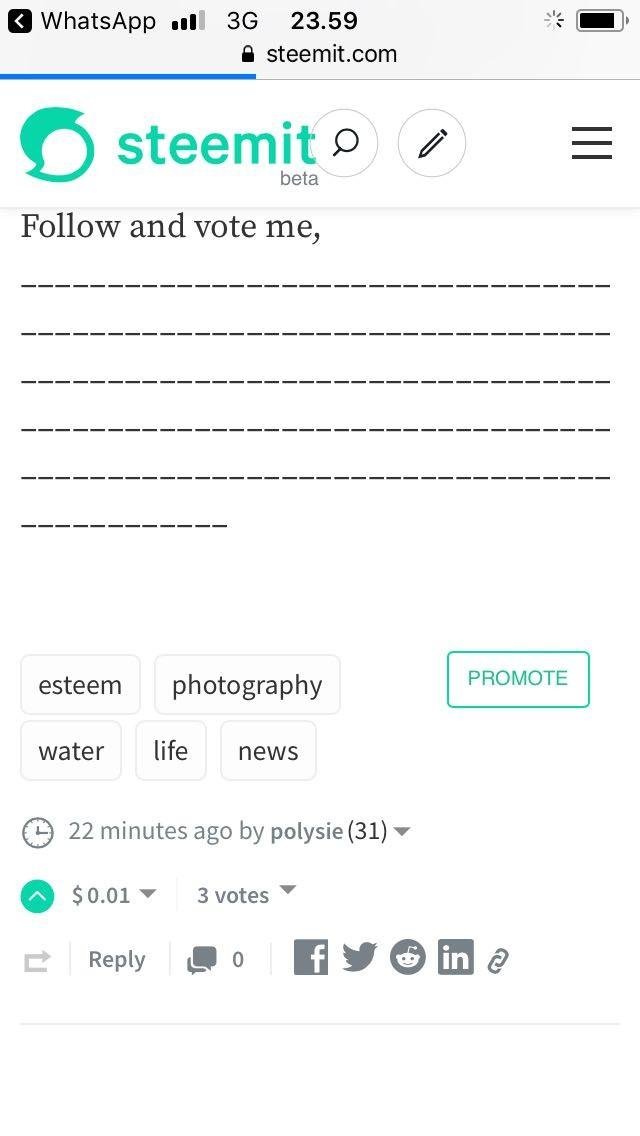Reply to this post
640x1136 pixels.
click(x=117, y=959)
